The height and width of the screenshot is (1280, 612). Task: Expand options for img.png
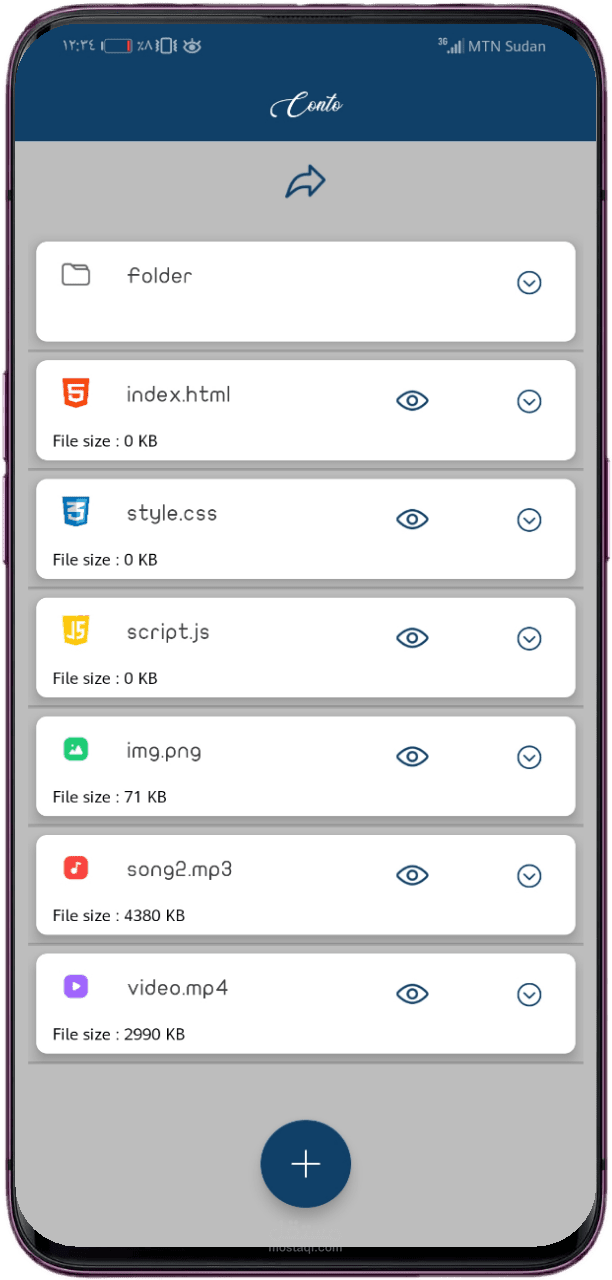[x=529, y=758]
